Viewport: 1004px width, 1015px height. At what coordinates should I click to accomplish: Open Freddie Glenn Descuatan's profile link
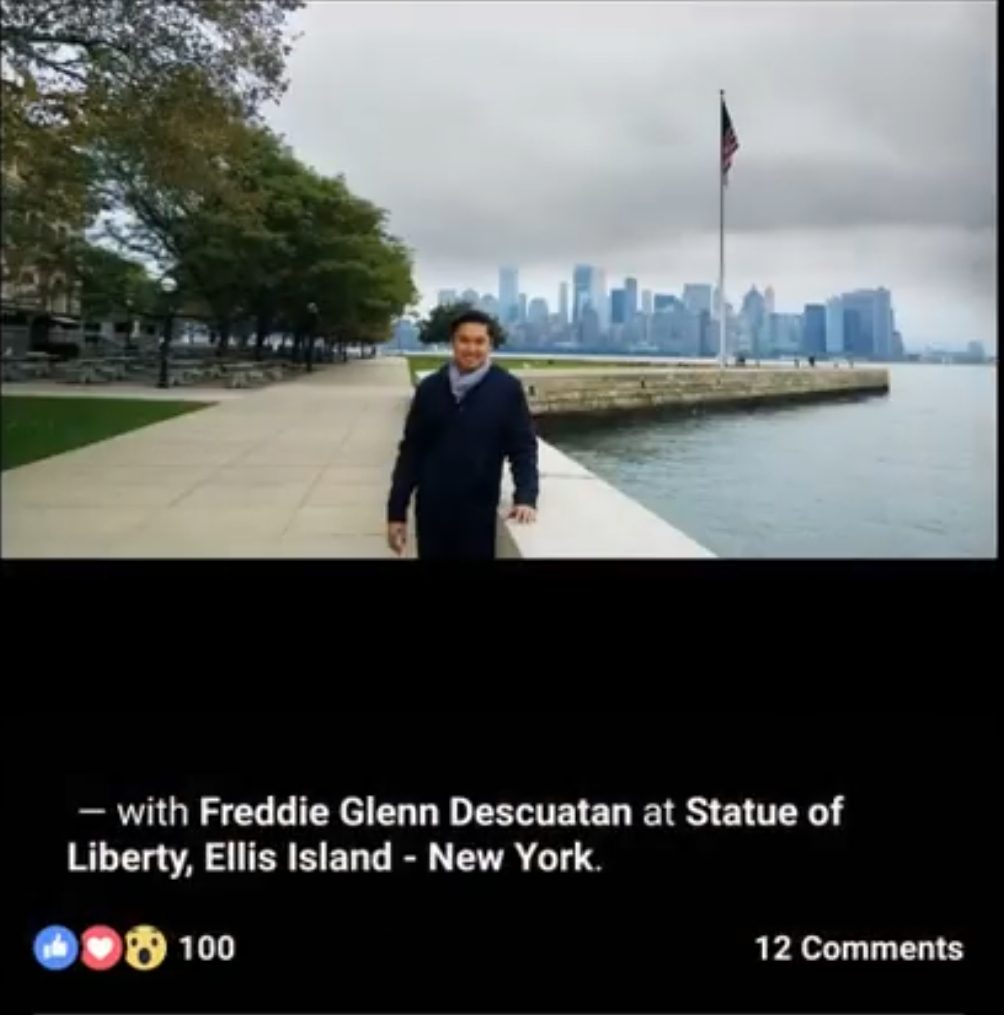(415, 812)
